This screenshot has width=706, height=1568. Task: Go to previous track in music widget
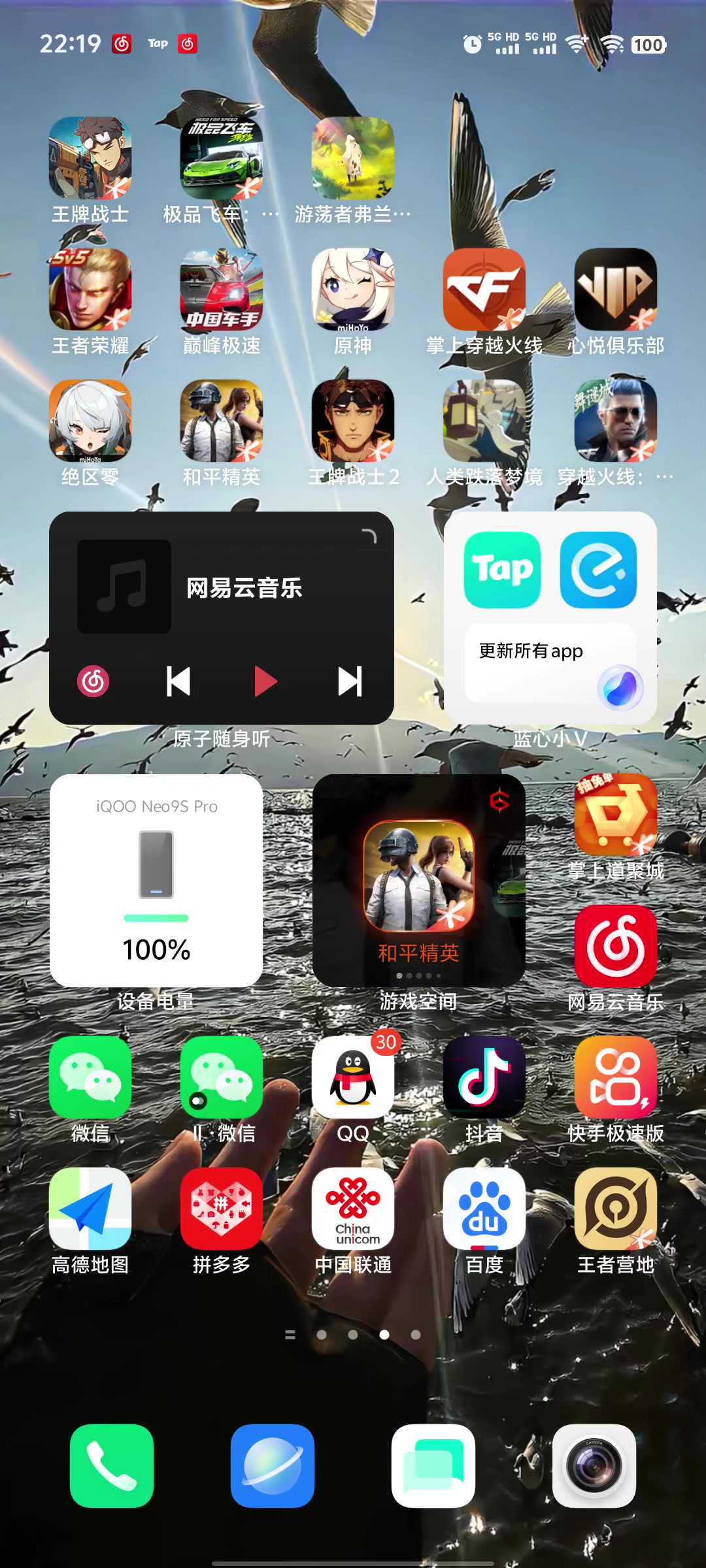point(178,681)
